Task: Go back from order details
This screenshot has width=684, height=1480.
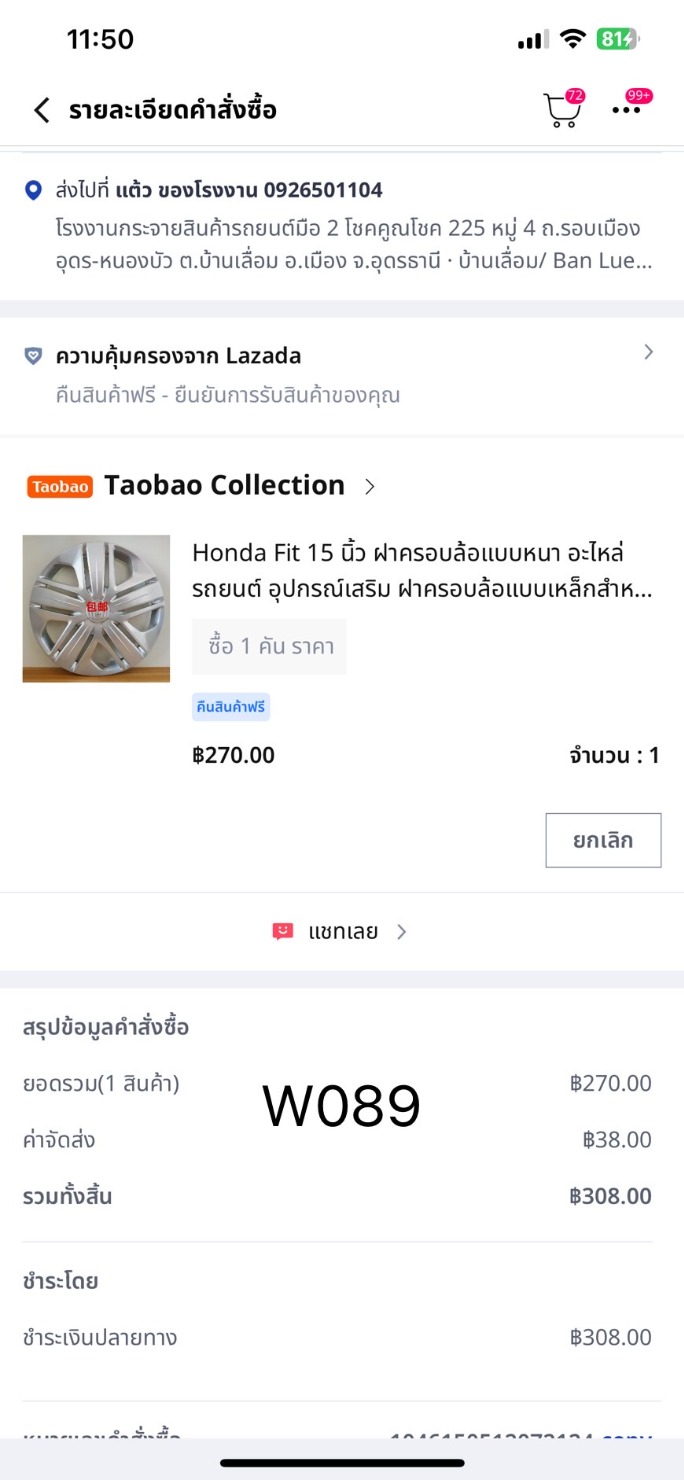Action: point(41,110)
